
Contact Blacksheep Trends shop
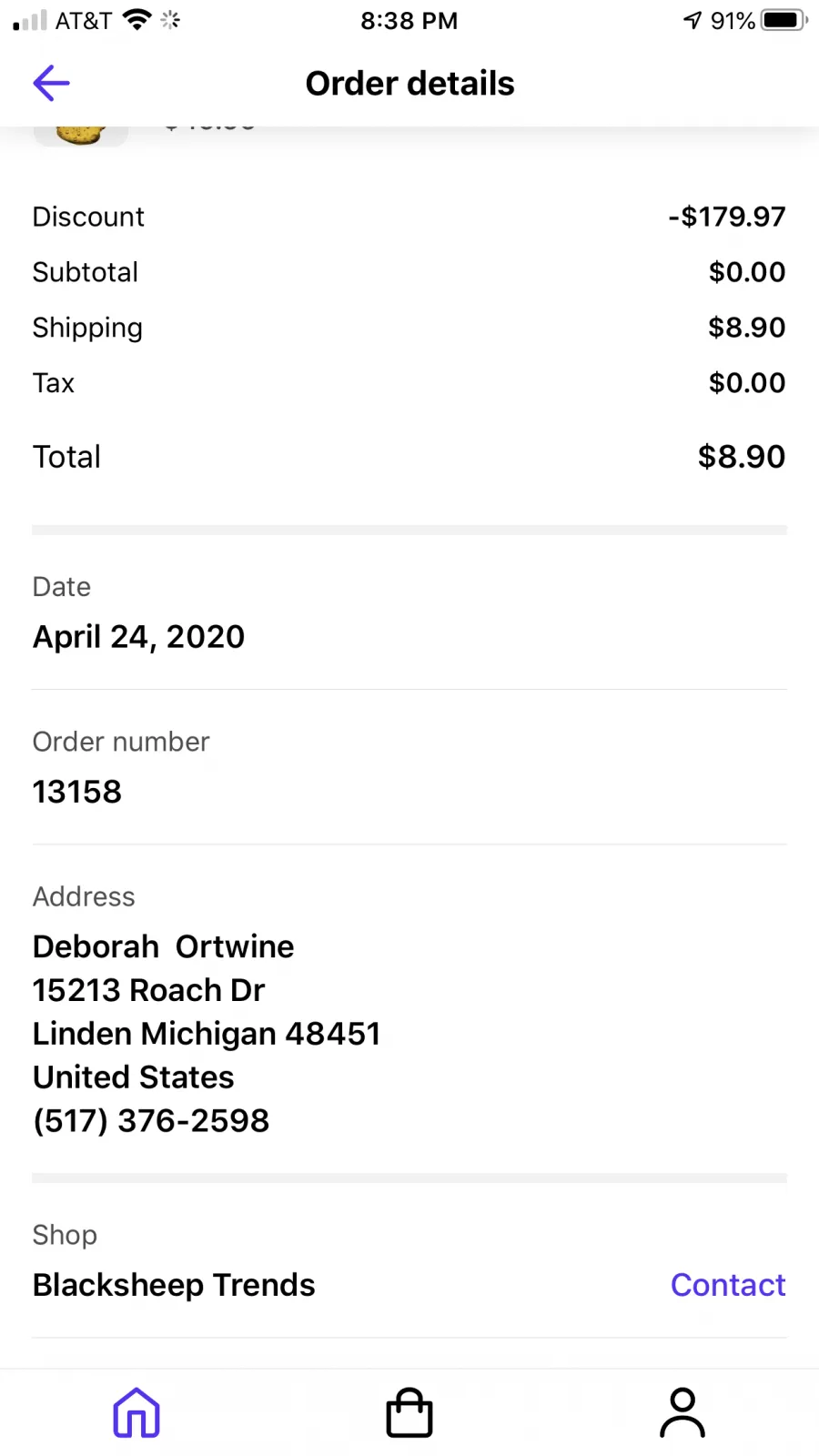pos(727,1284)
